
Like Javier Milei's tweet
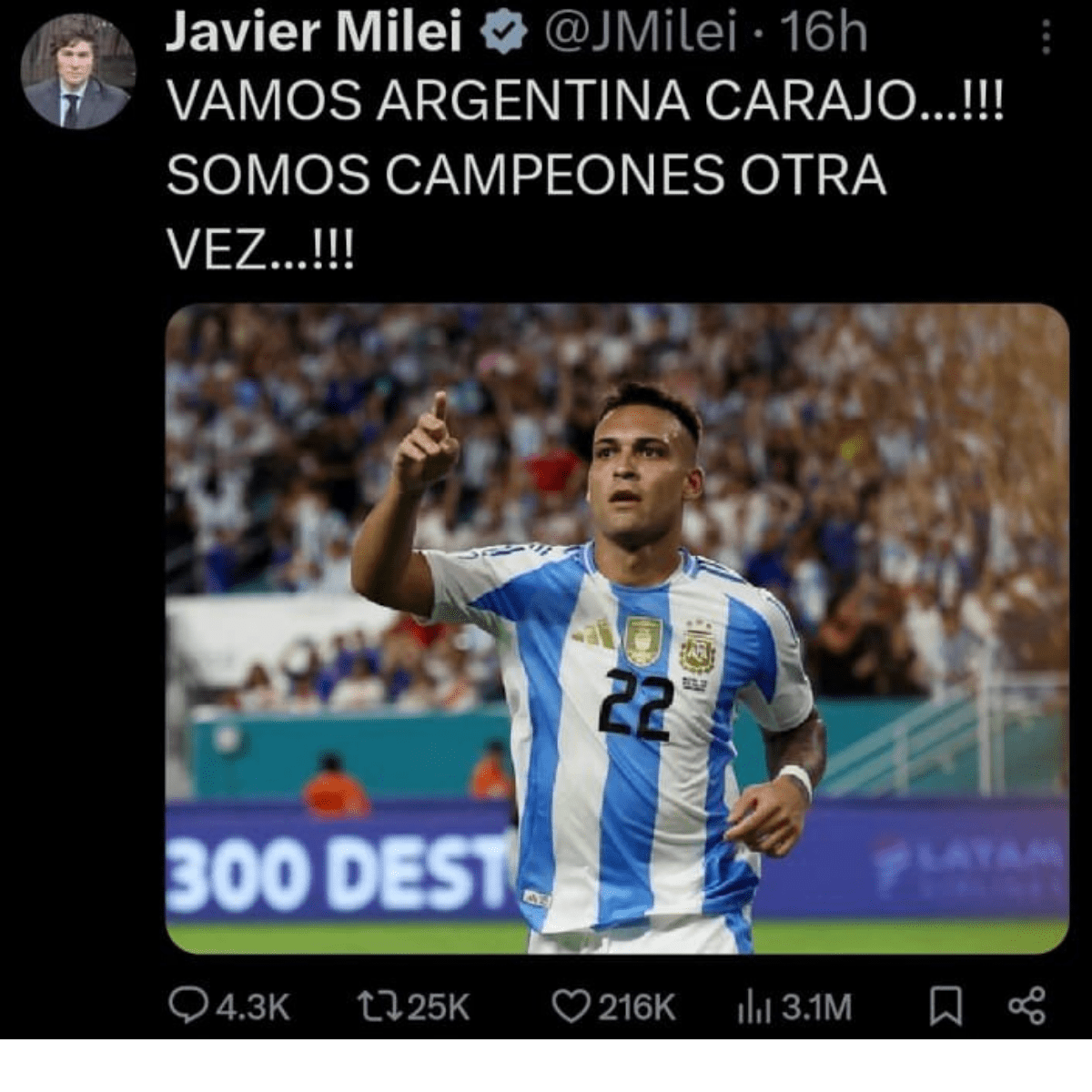[x=571, y=1006]
